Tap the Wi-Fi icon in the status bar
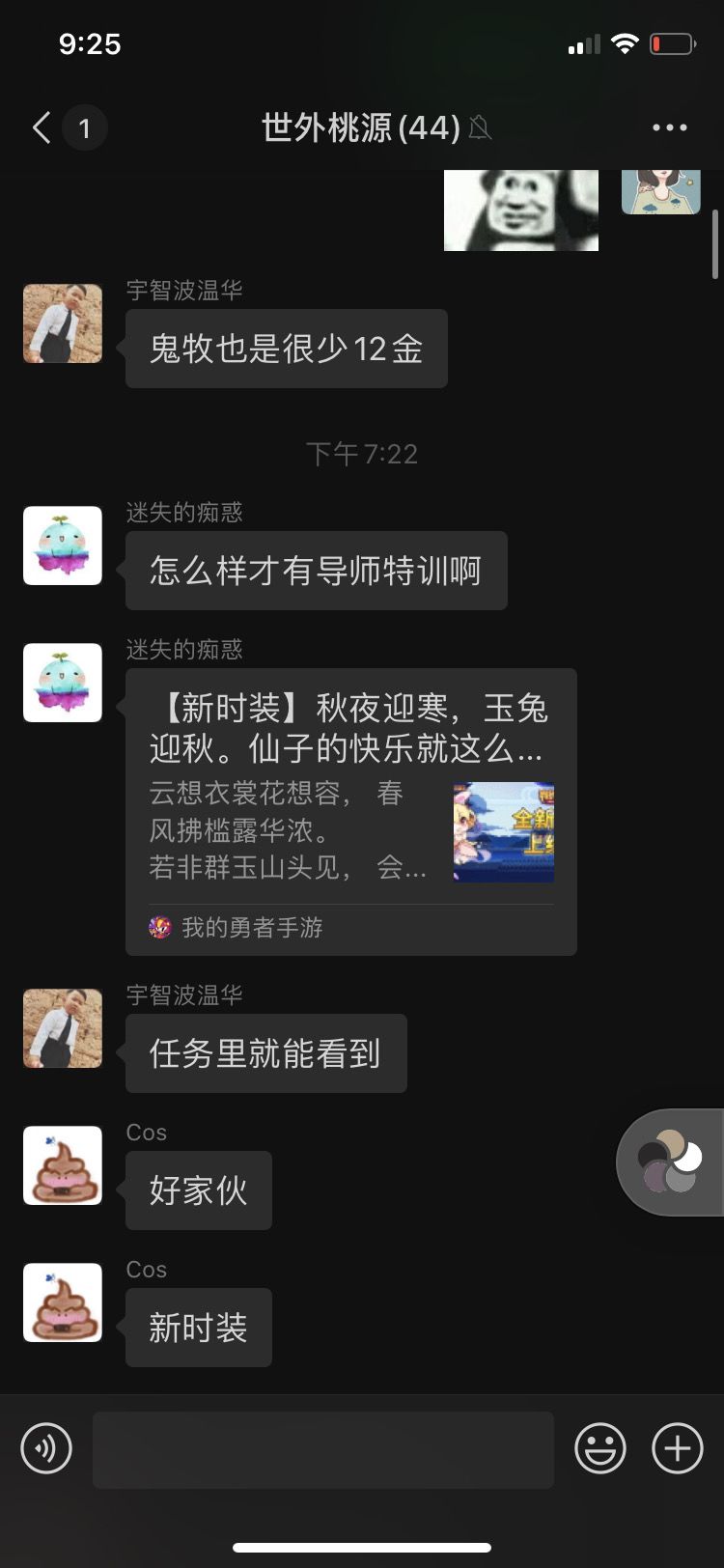The height and width of the screenshot is (1568, 724). 625,42
